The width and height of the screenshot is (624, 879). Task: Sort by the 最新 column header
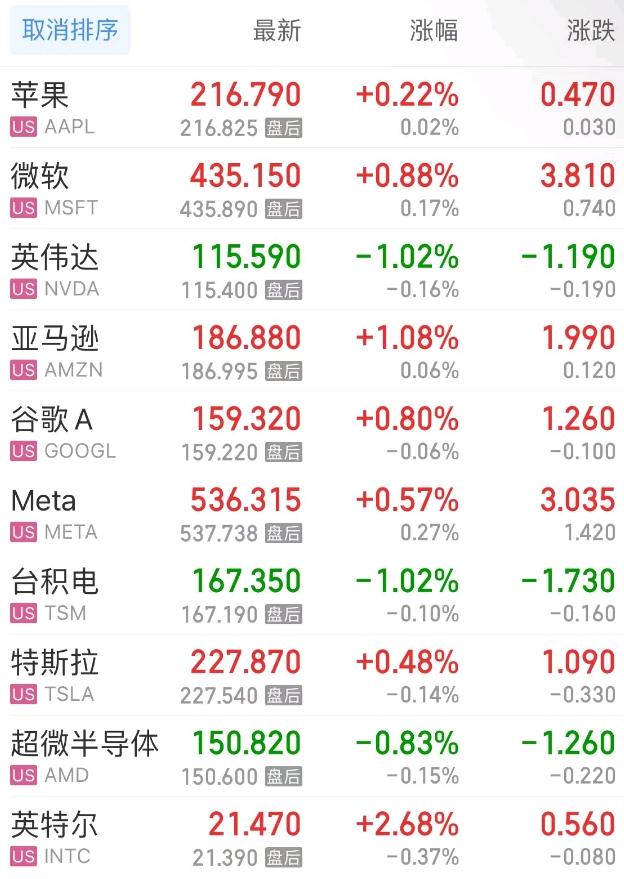[276, 31]
